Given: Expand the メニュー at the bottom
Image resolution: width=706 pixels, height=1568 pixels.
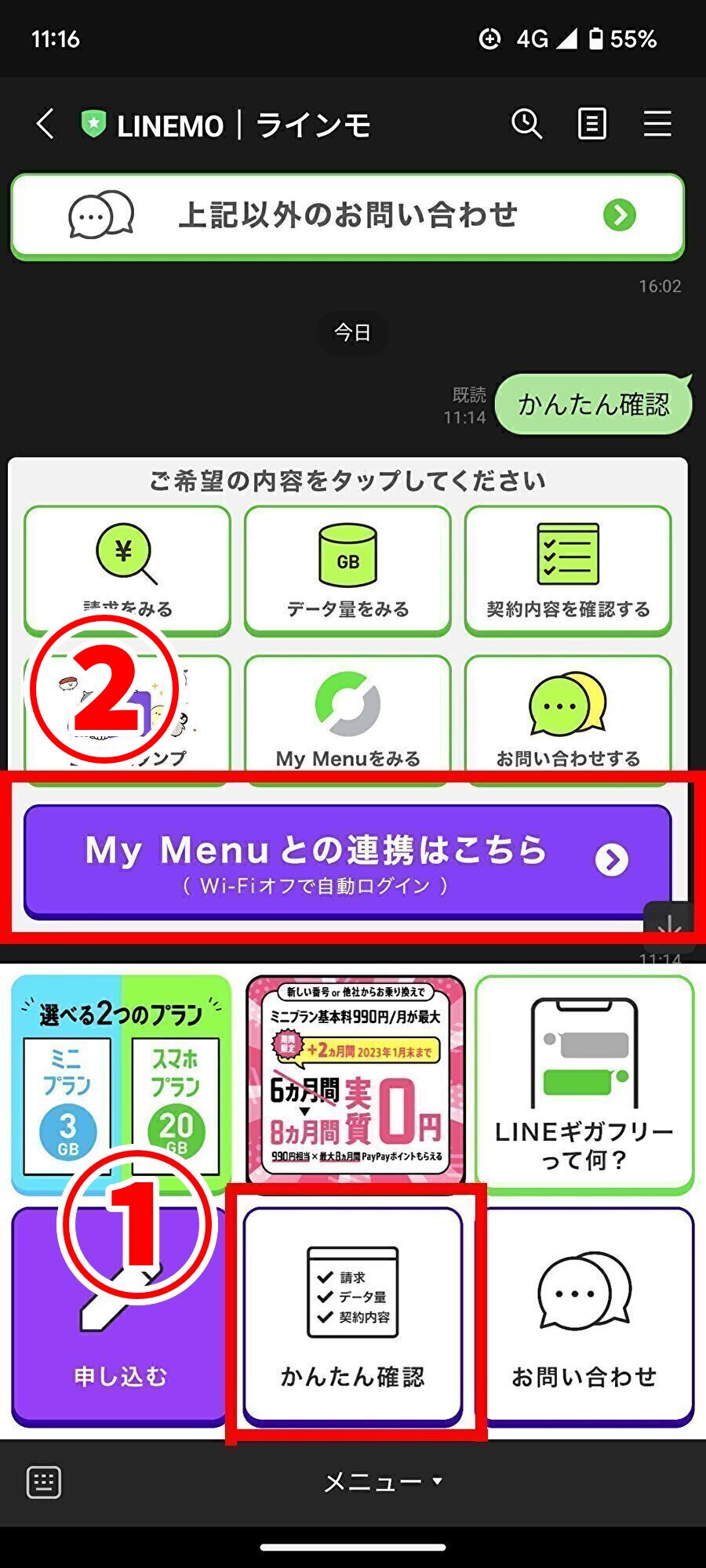Looking at the screenshot, I should pos(379,1482).
